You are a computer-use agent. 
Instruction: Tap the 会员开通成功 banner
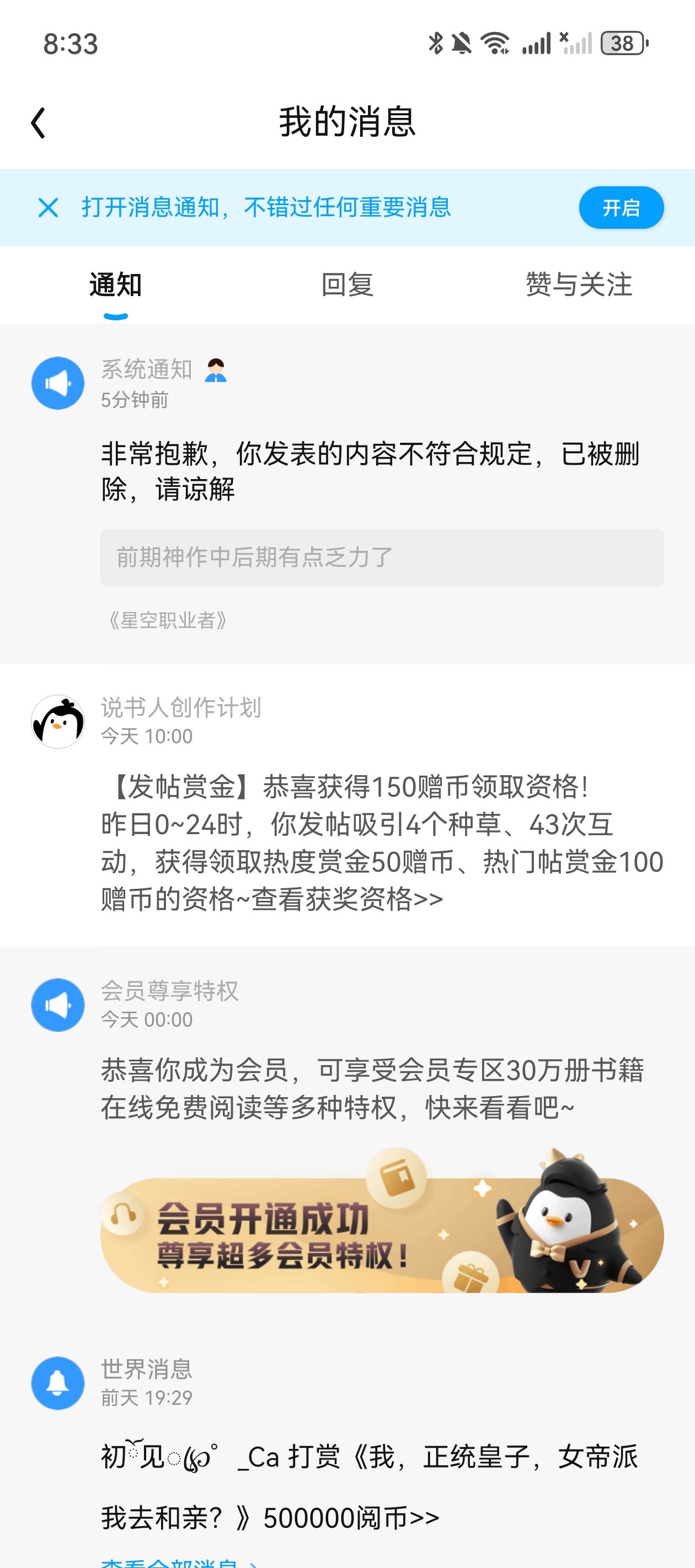tap(382, 1225)
